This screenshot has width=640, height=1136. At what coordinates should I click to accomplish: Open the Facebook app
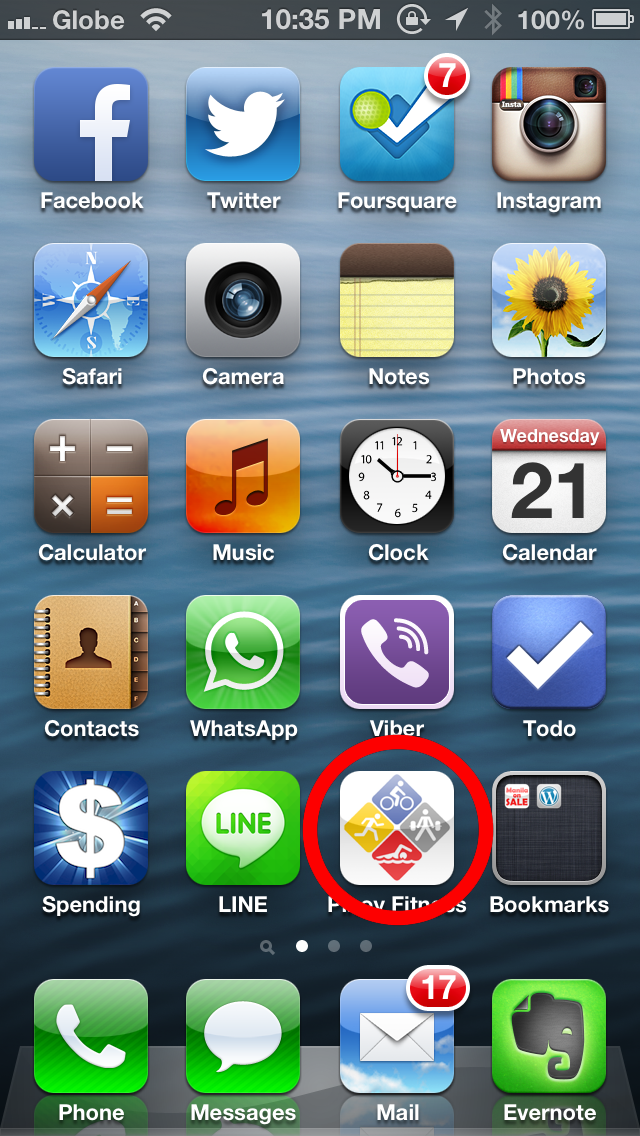point(91,124)
